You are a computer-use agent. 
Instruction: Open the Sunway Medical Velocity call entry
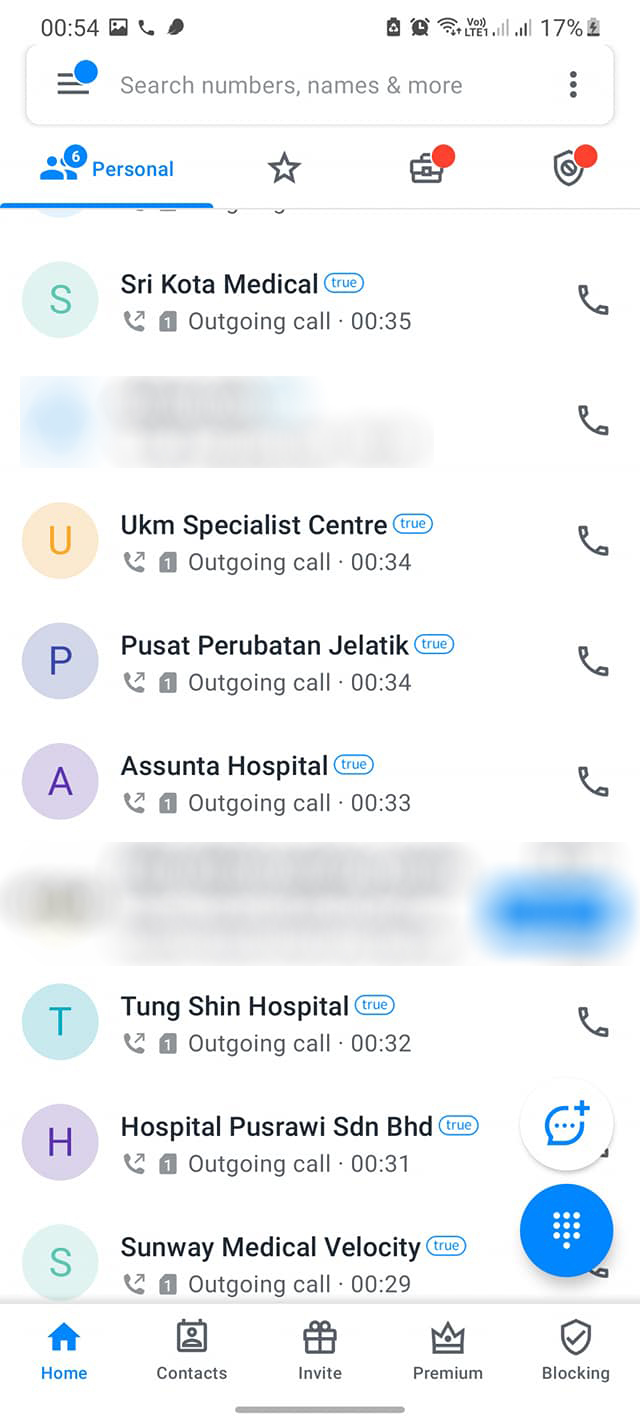pos(271,1263)
